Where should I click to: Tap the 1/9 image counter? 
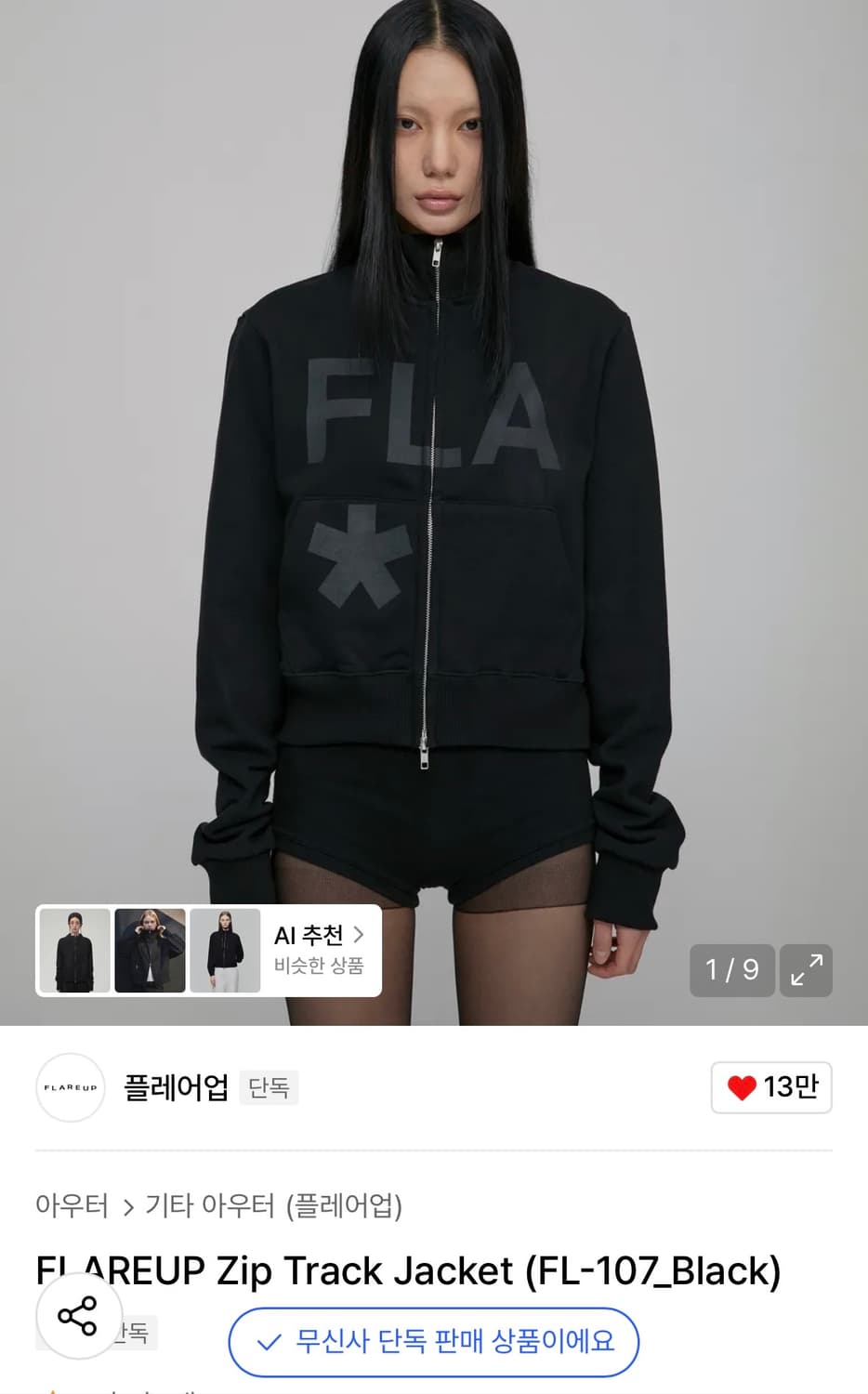(x=731, y=970)
